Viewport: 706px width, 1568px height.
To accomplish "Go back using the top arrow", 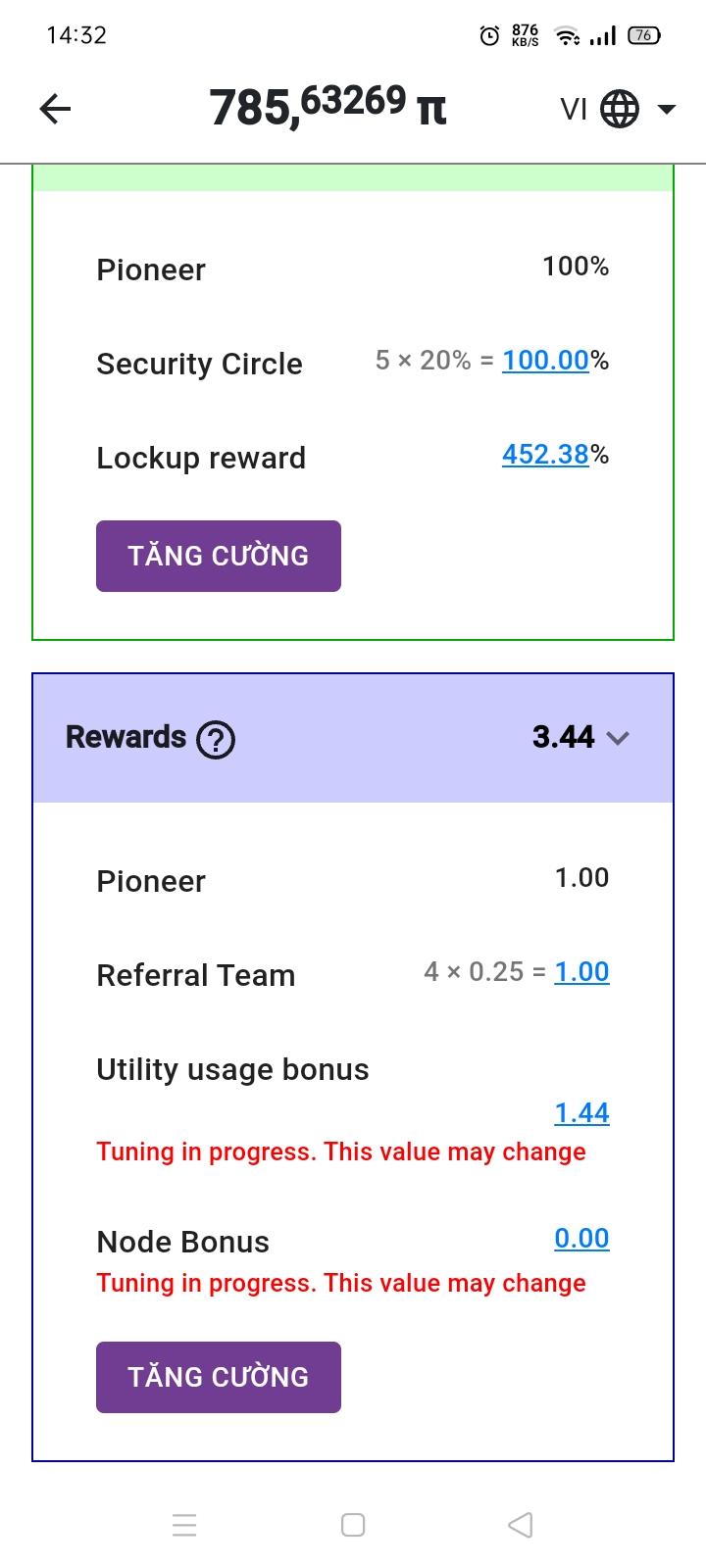I will pos(56,109).
